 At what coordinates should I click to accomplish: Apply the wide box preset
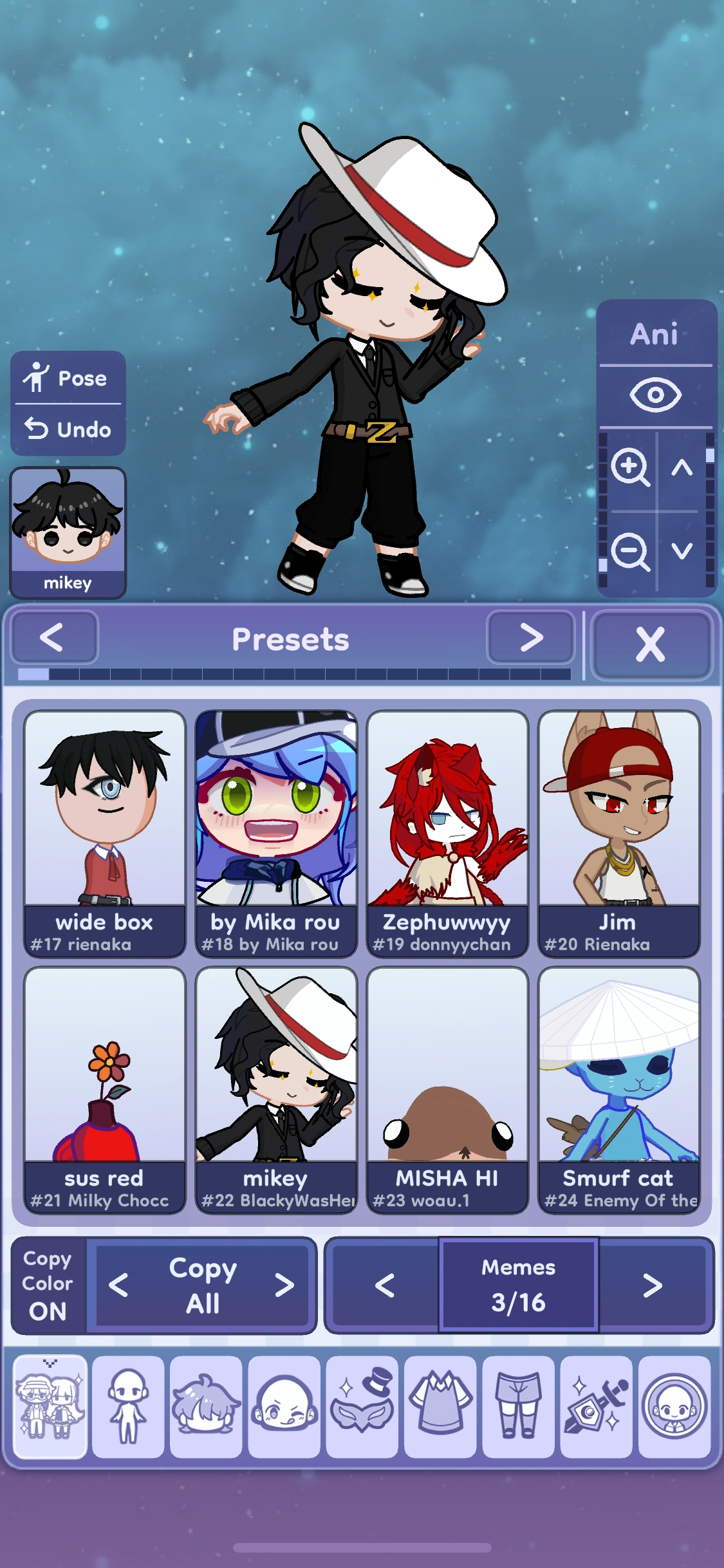pos(104,833)
